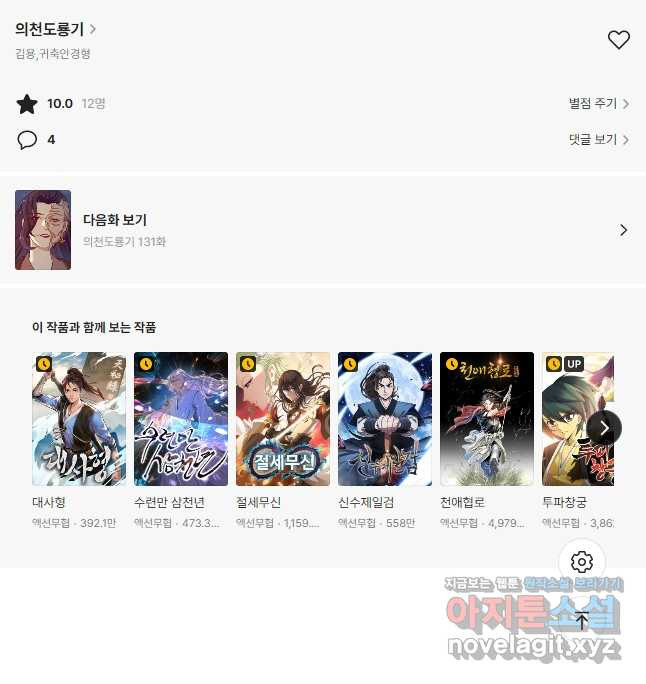The height and width of the screenshot is (684, 646).
Task: Open next episode 의천도룡기 131화
Action: [322, 230]
